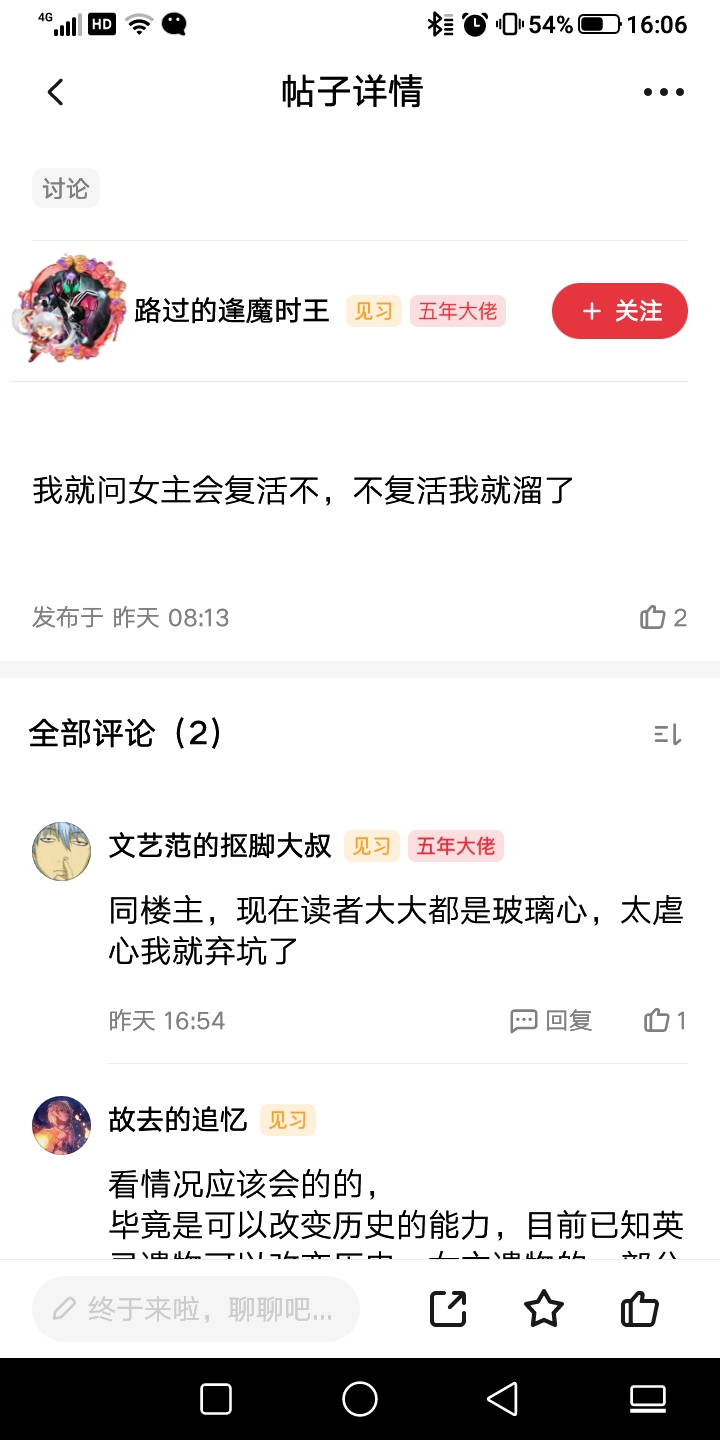Image resolution: width=720 pixels, height=1440 pixels.
Task: Open 路过的逢魔时王's profile avatar
Action: [x=72, y=309]
